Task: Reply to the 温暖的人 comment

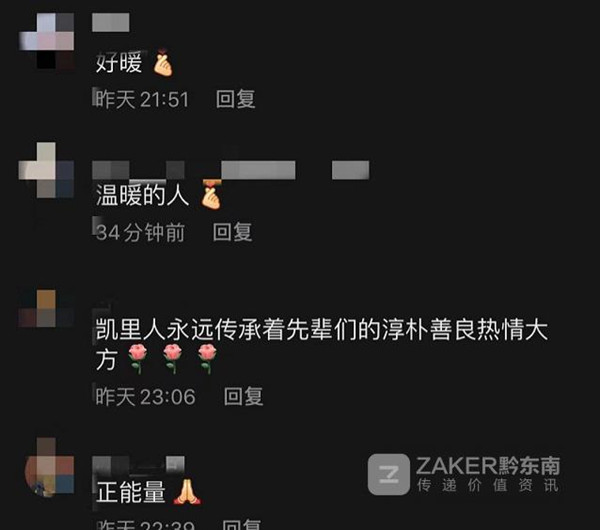Action: (x=233, y=232)
